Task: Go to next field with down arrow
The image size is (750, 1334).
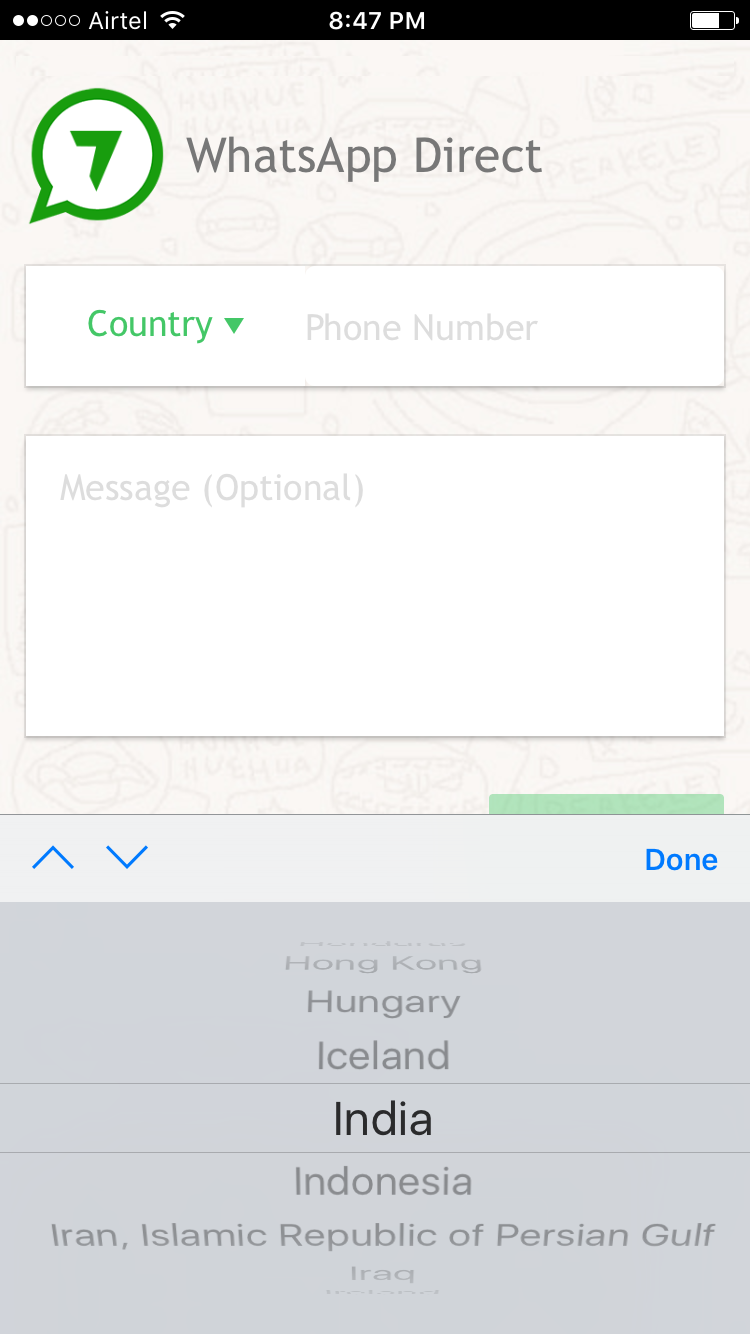Action: (x=127, y=858)
